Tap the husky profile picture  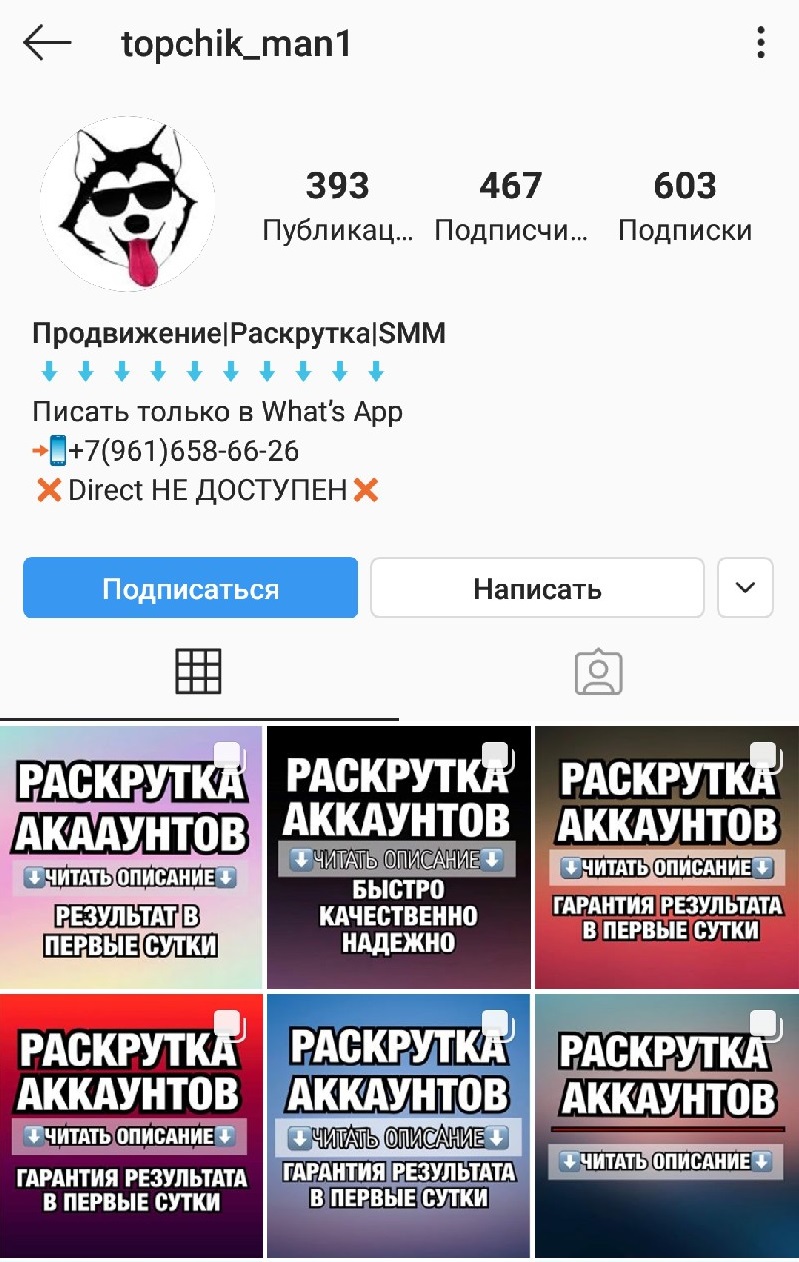[127, 203]
